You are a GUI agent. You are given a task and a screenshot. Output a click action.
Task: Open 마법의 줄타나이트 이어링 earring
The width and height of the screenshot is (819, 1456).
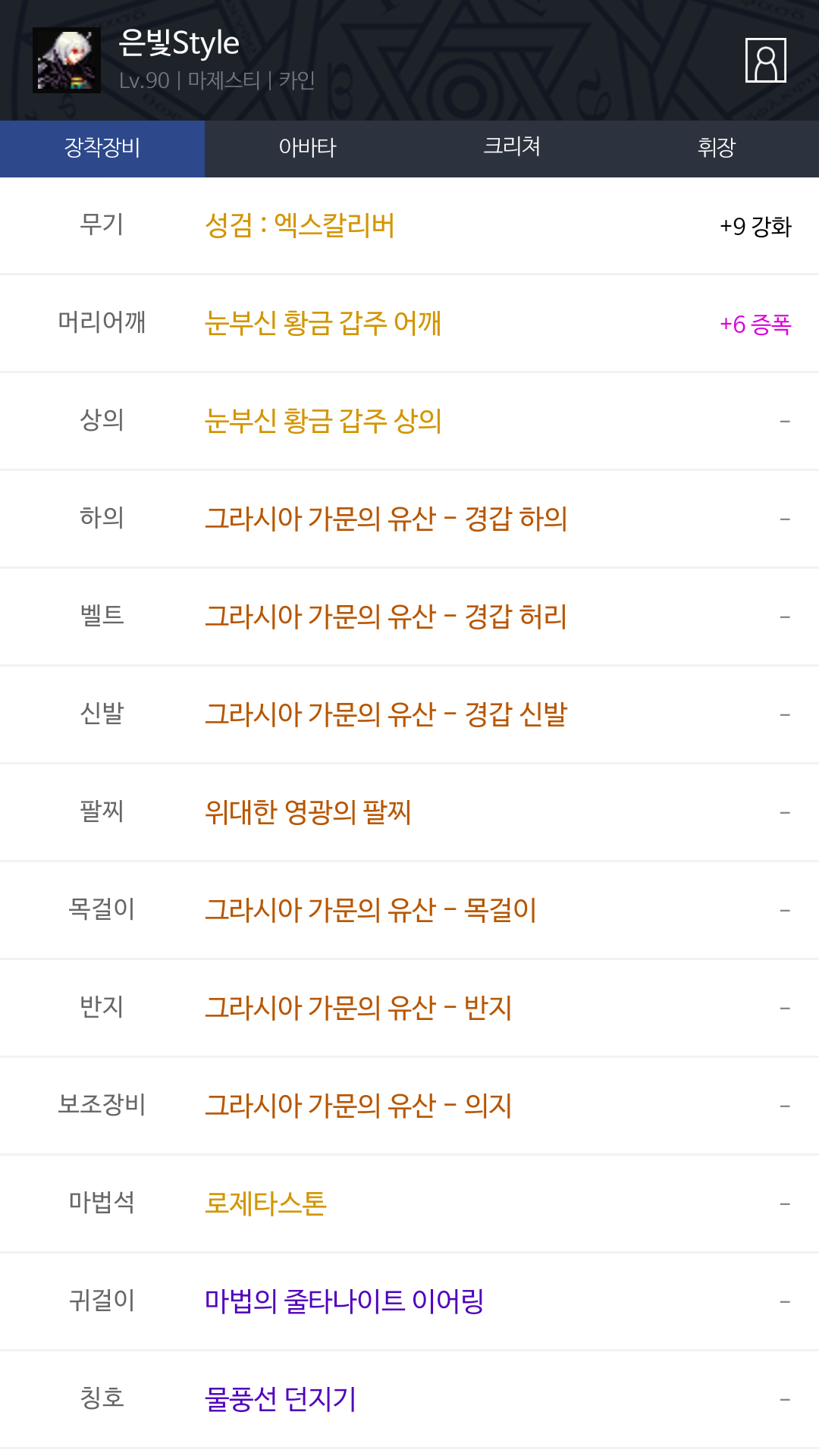(344, 1302)
